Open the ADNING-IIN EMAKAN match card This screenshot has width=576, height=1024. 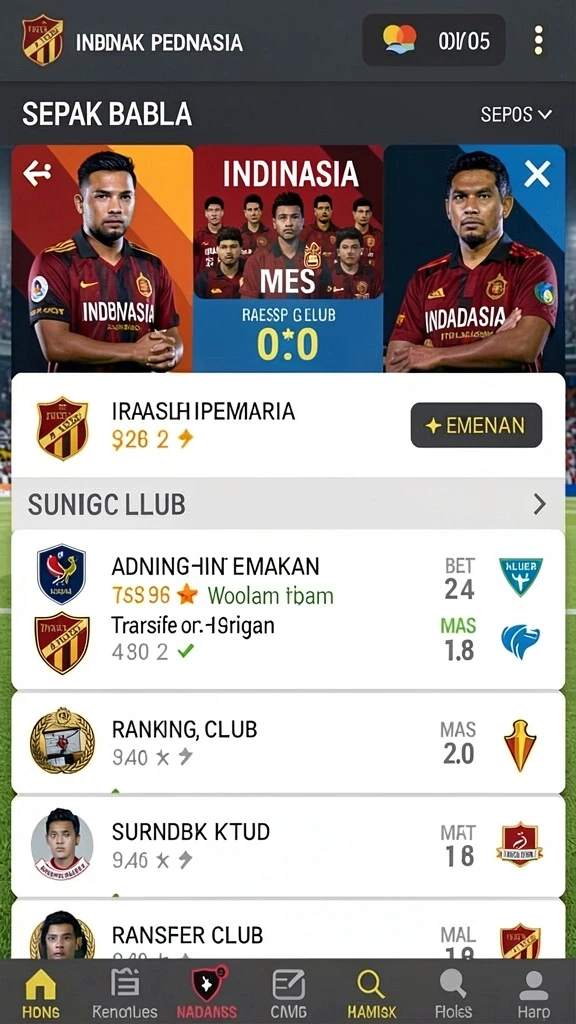click(288, 609)
